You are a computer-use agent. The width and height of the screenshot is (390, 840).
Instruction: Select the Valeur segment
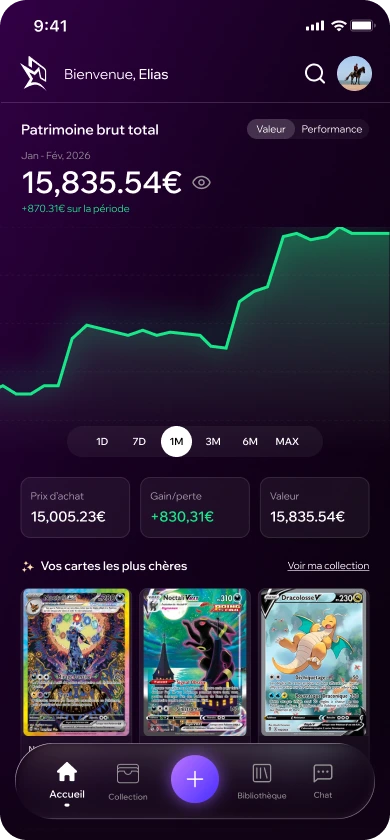[271, 129]
